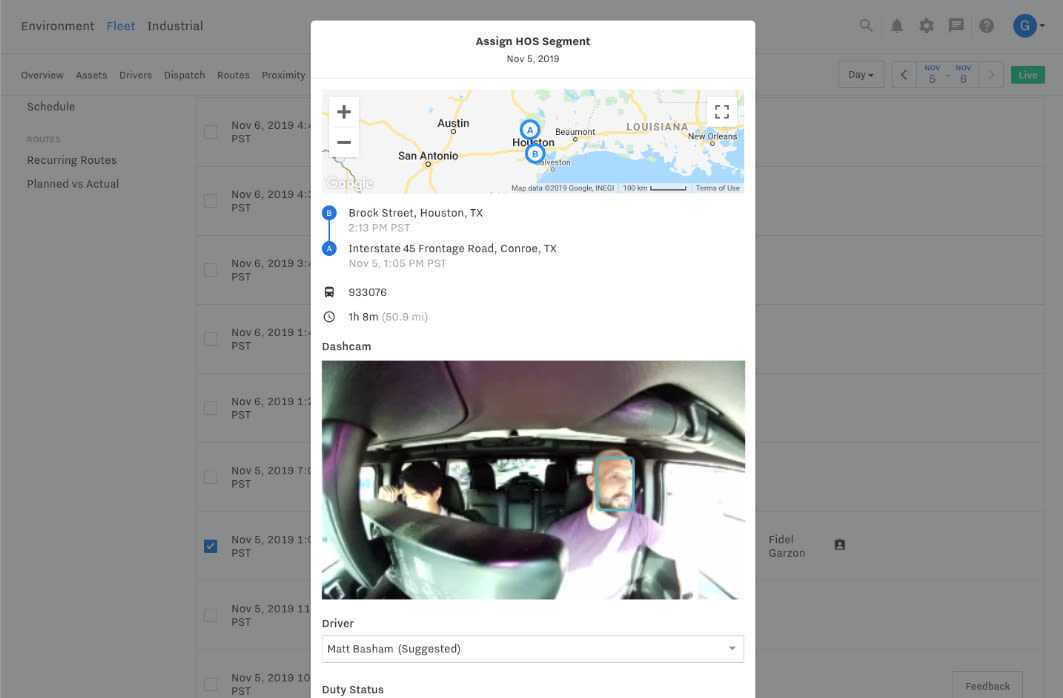
Task: Open the Driver dropdown showing Matt Basham
Action: pos(533,649)
